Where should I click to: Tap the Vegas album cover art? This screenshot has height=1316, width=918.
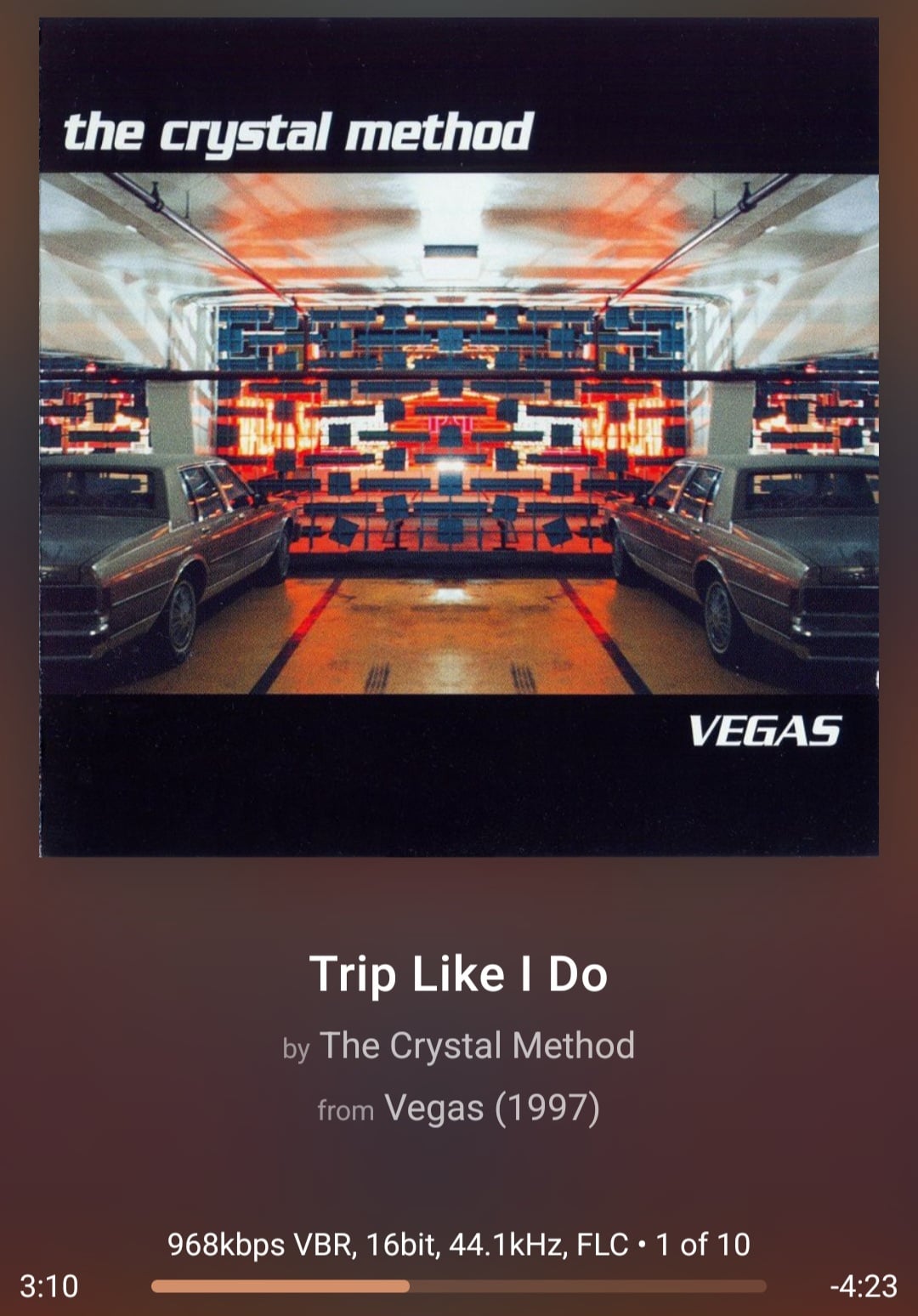coord(459,437)
